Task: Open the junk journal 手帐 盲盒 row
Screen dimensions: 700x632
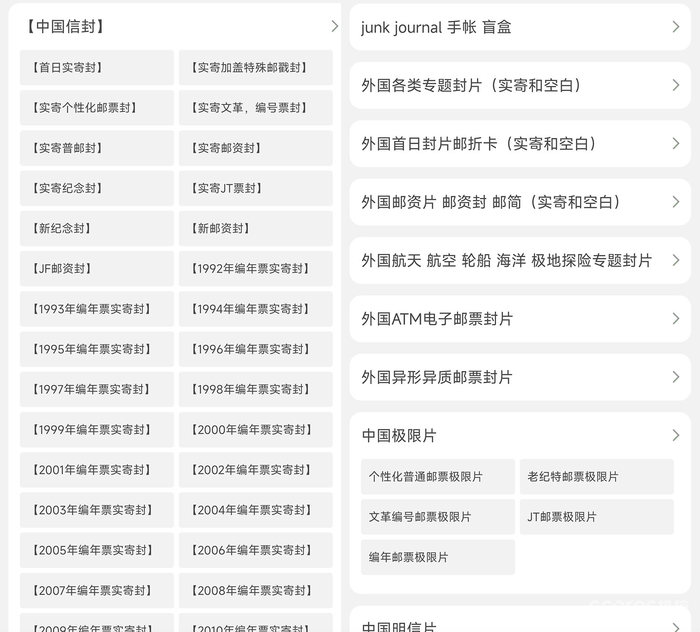Action: tap(520, 27)
